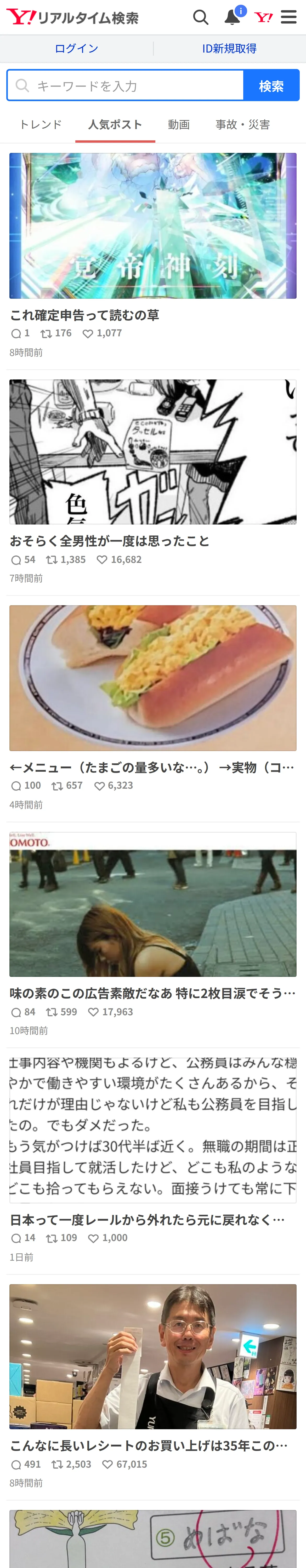Switch to the トレンド tab
This screenshot has height=1568, width=306.
pyautogui.click(x=41, y=125)
